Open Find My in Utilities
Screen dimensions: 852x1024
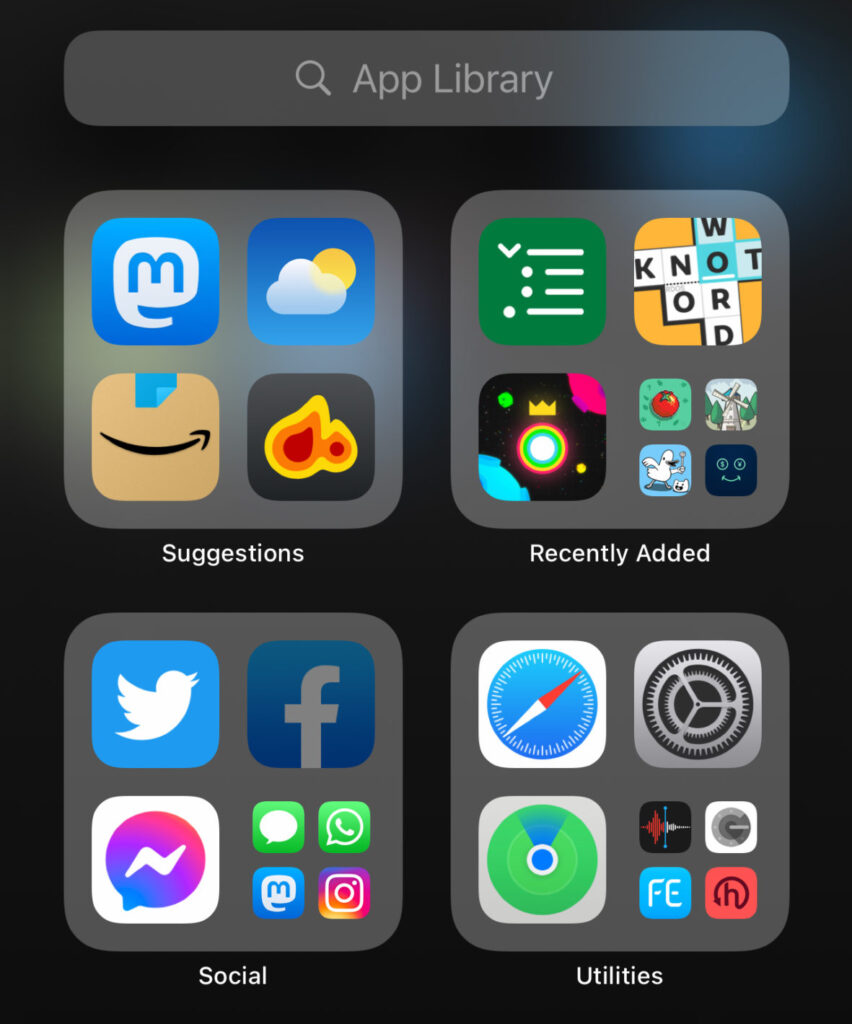pos(540,860)
